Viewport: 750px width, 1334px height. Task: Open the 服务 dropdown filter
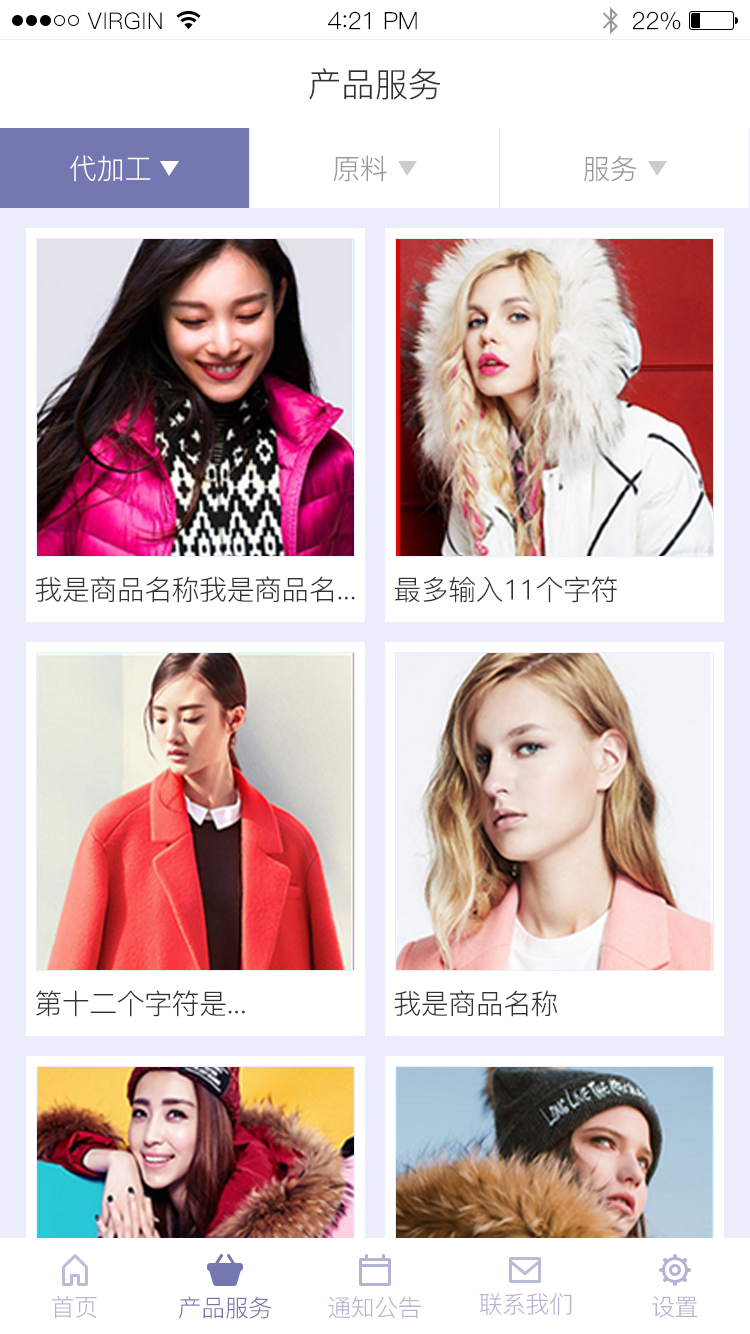tap(624, 168)
